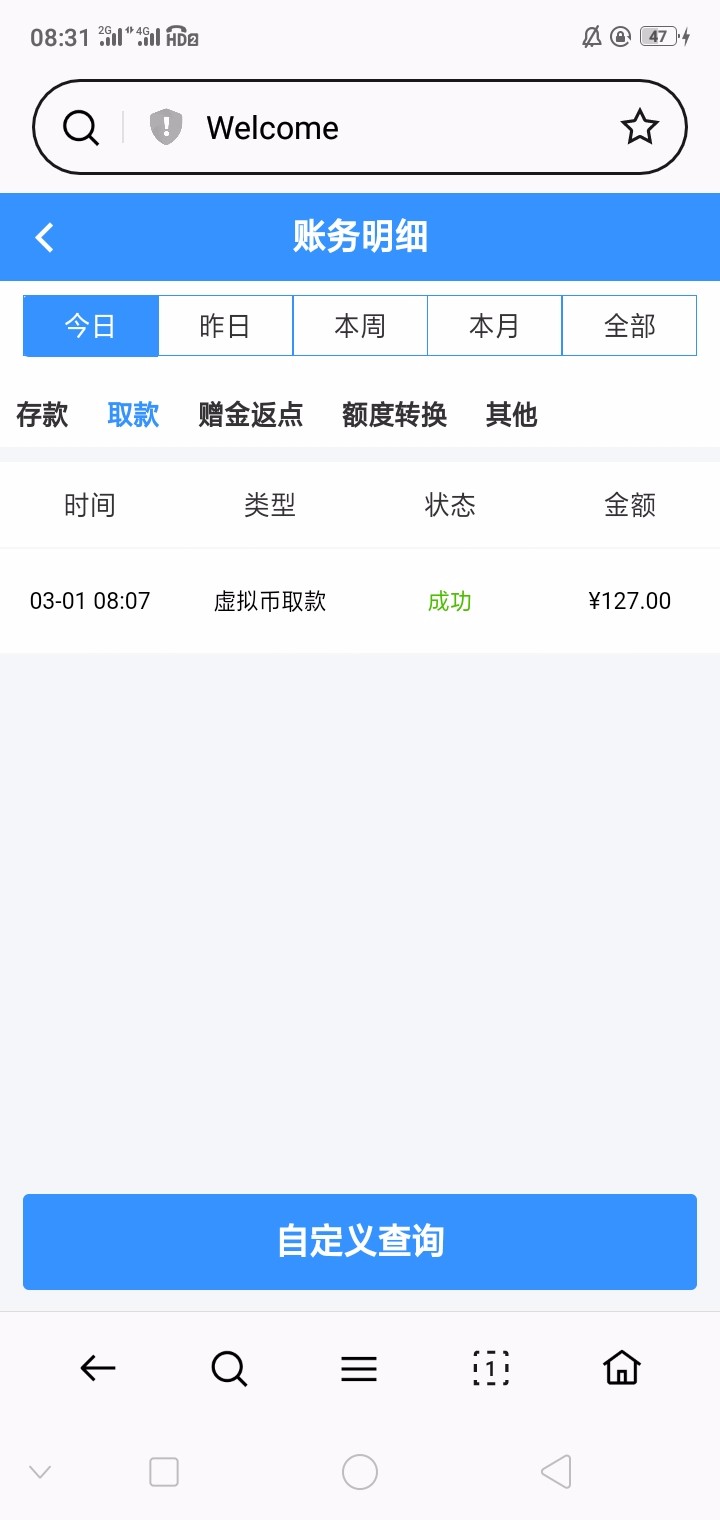Open the browser menu icon
This screenshot has height=1520, width=720.
(x=359, y=1368)
